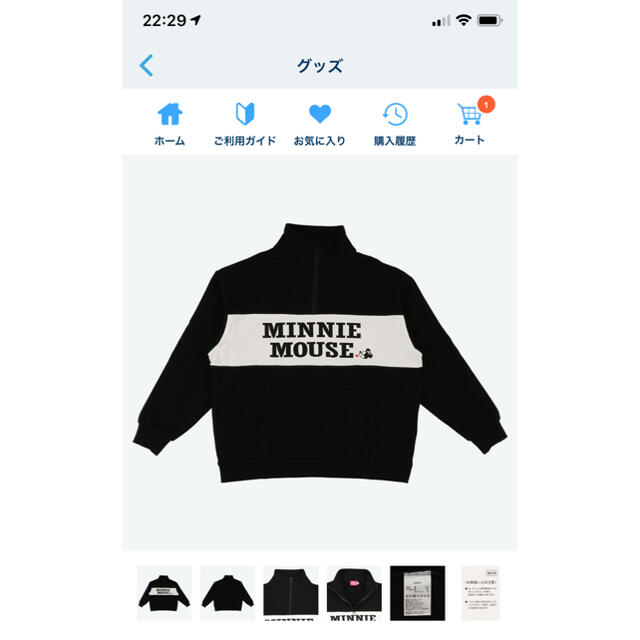The image size is (640, 640).
Task: Open the カート cart
Action: [469, 124]
